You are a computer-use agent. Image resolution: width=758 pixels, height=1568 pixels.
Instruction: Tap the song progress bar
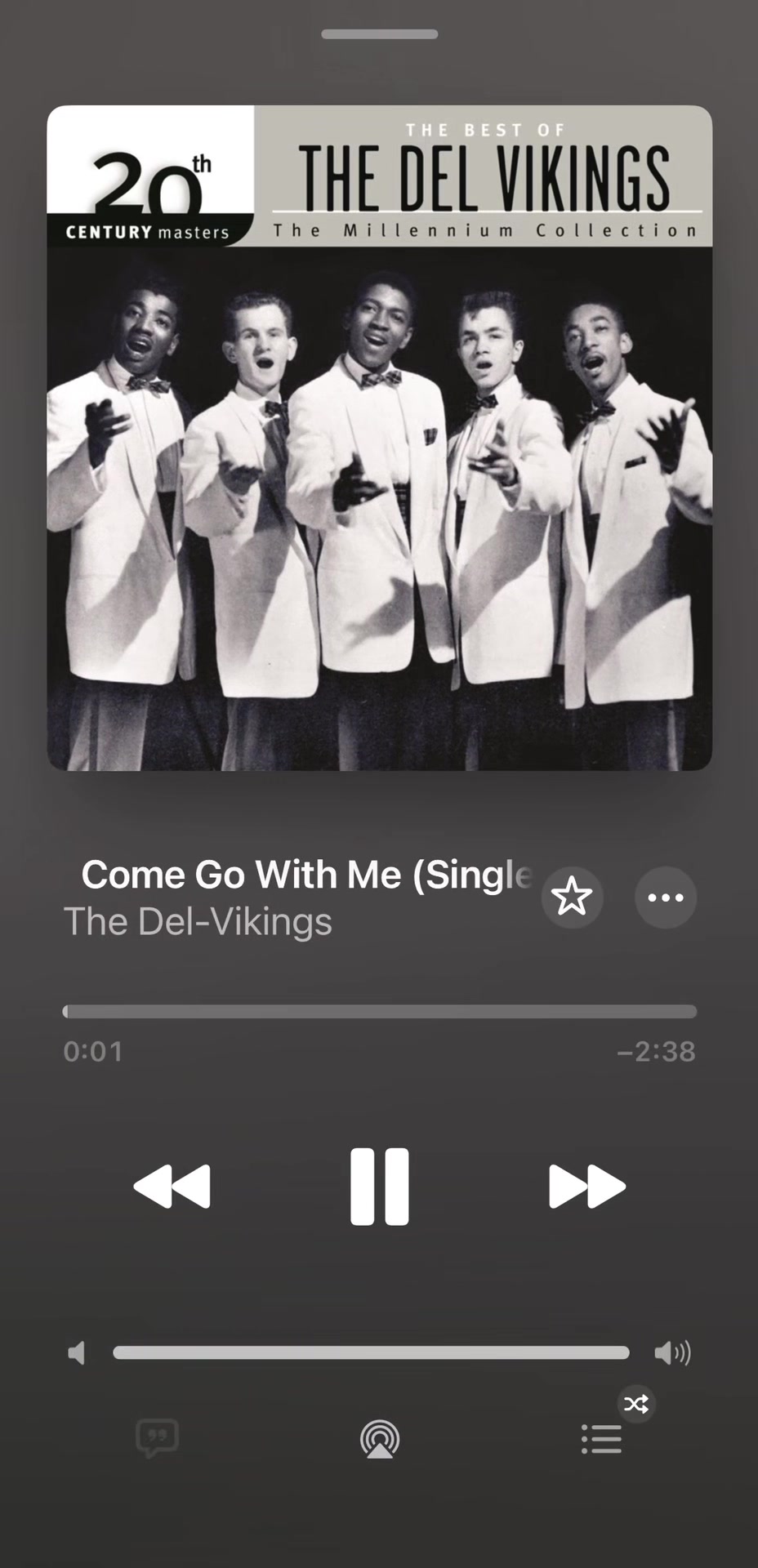point(379,1012)
